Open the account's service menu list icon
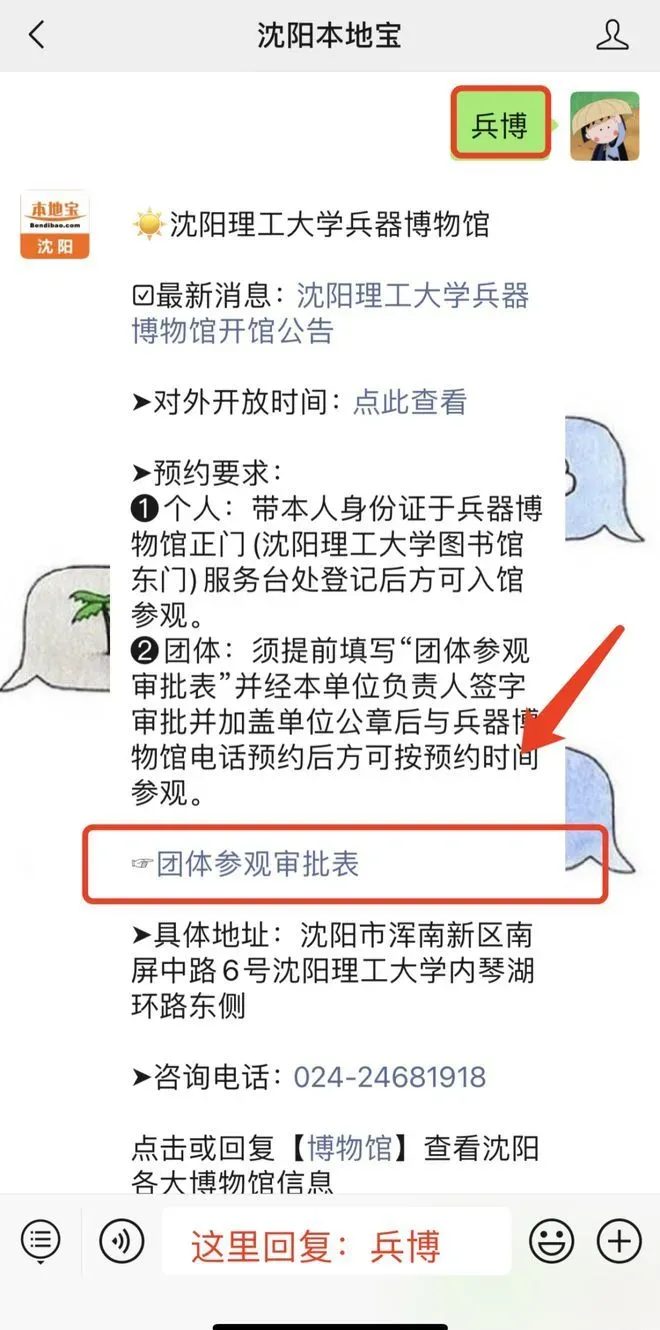Image resolution: width=660 pixels, height=1330 pixels. 41,1241
